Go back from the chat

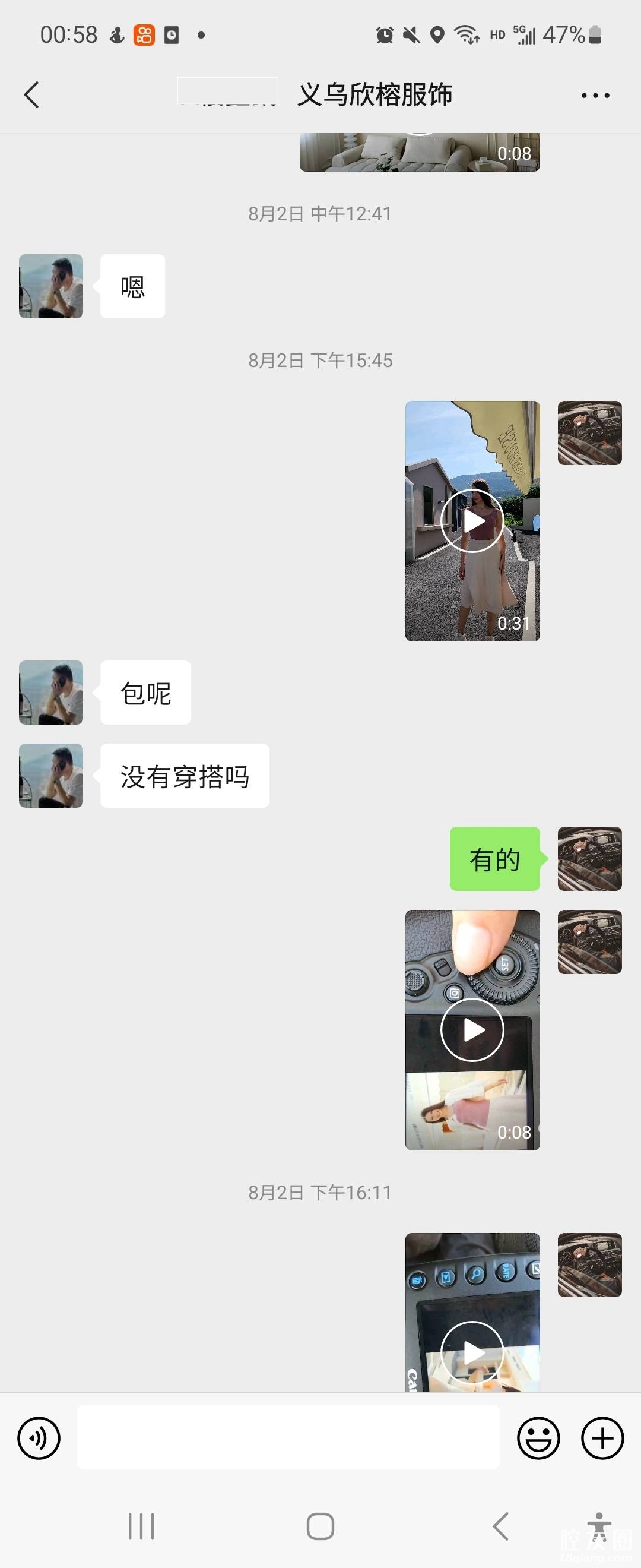[31, 95]
